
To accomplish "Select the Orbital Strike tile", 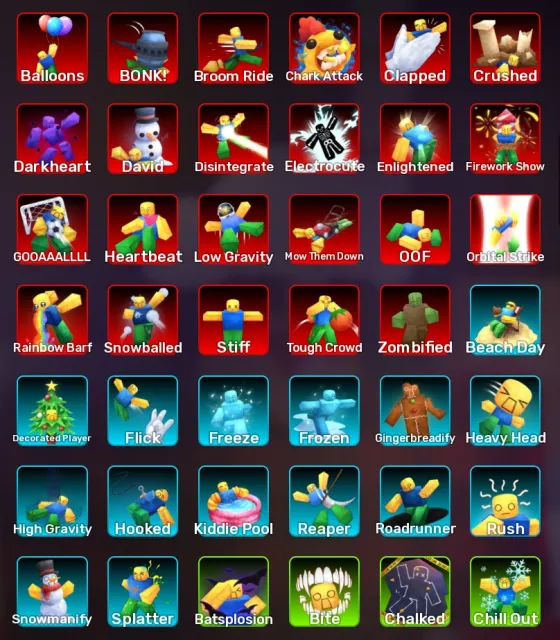I will [x=505, y=229].
